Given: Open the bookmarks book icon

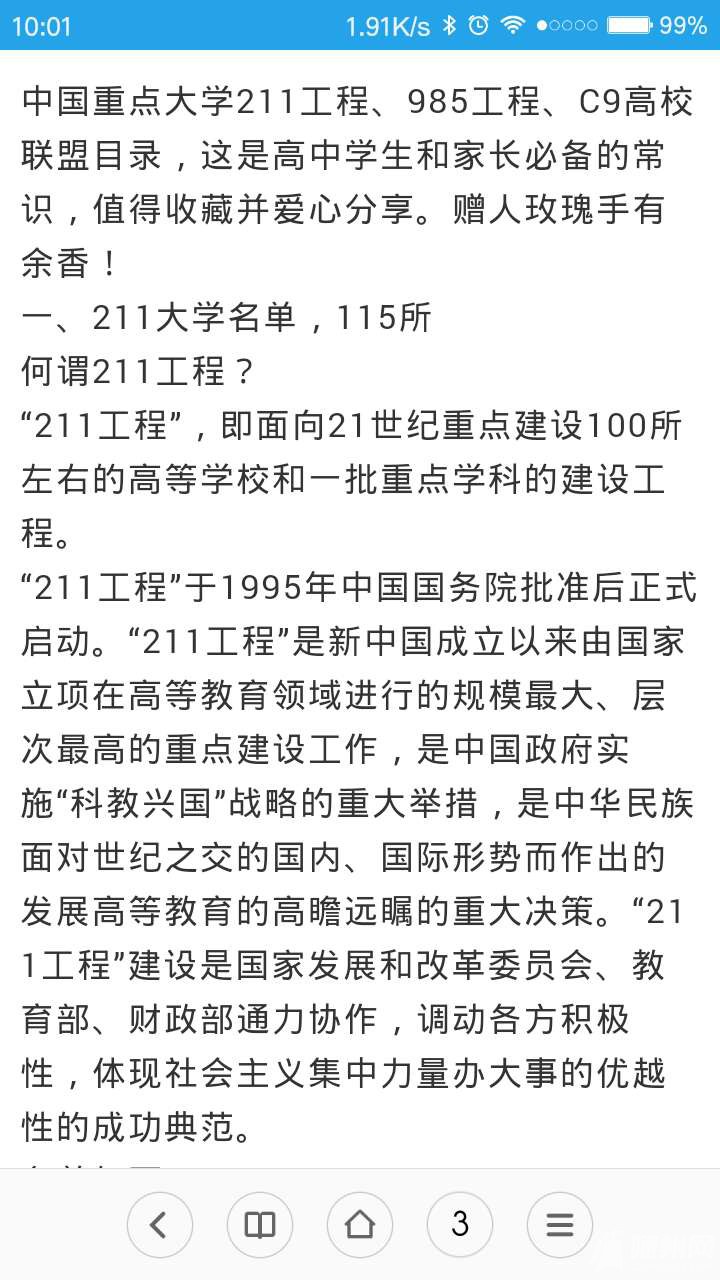Looking at the screenshot, I should click(x=260, y=1225).
